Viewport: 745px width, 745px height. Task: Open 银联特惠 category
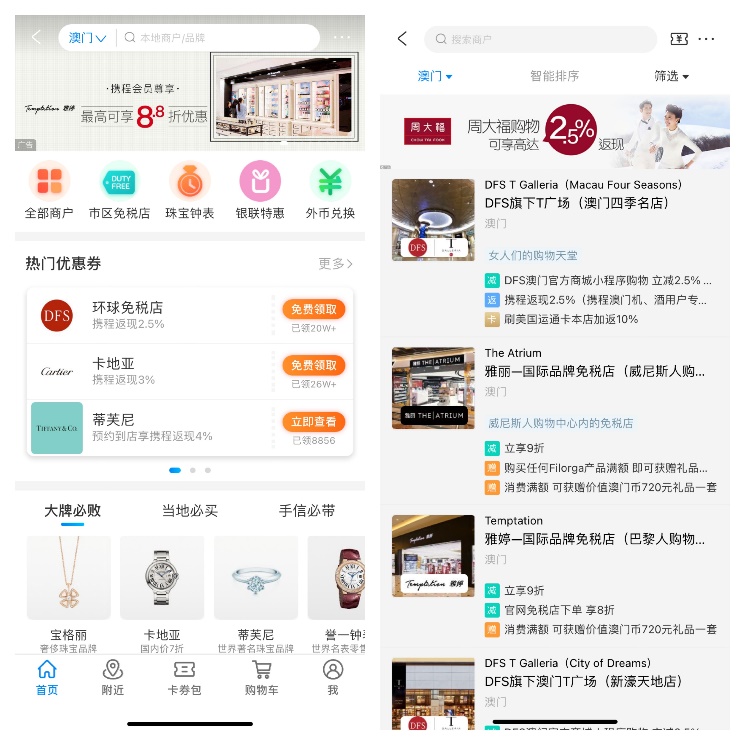tap(259, 190)
